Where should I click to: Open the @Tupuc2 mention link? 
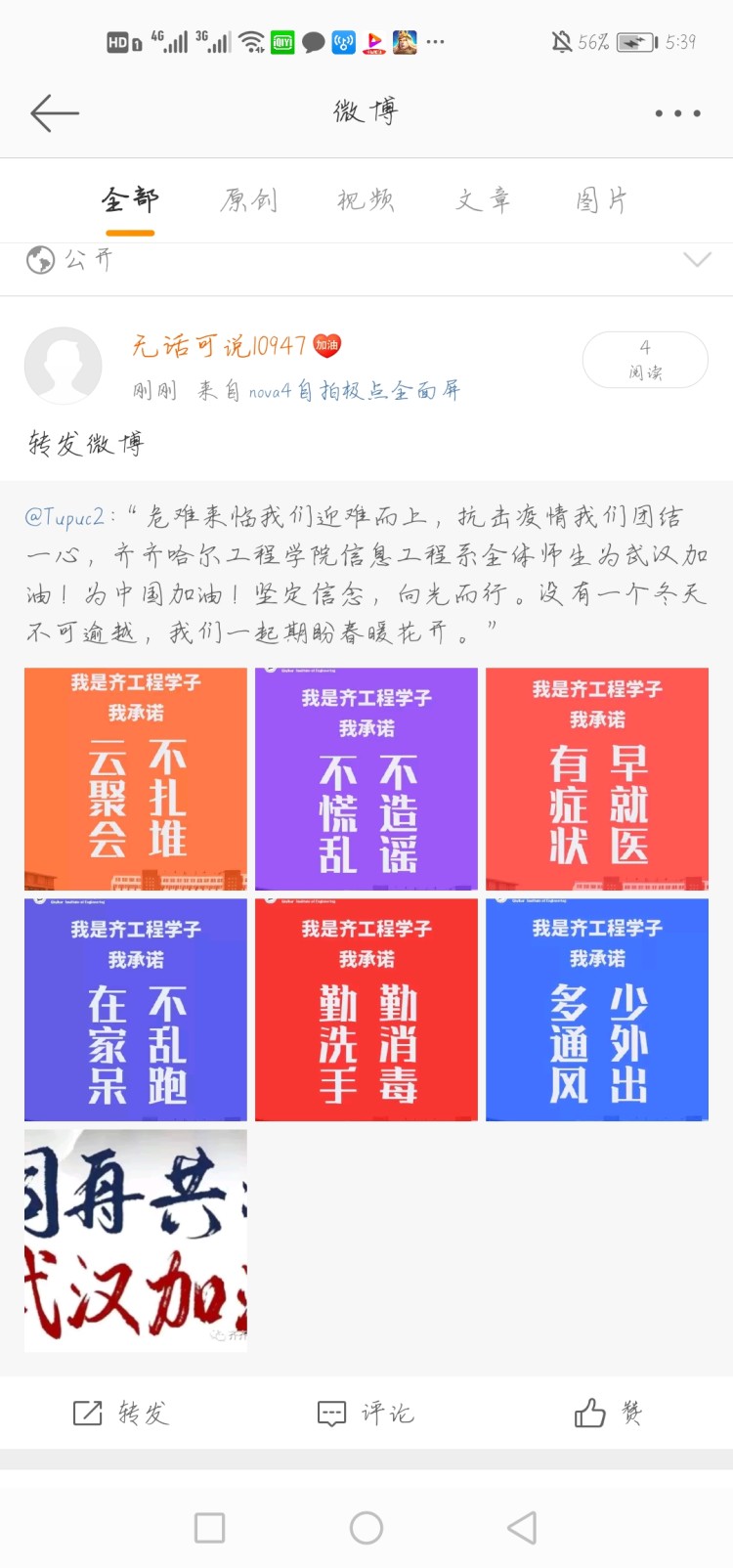click(x=65, y=517)
